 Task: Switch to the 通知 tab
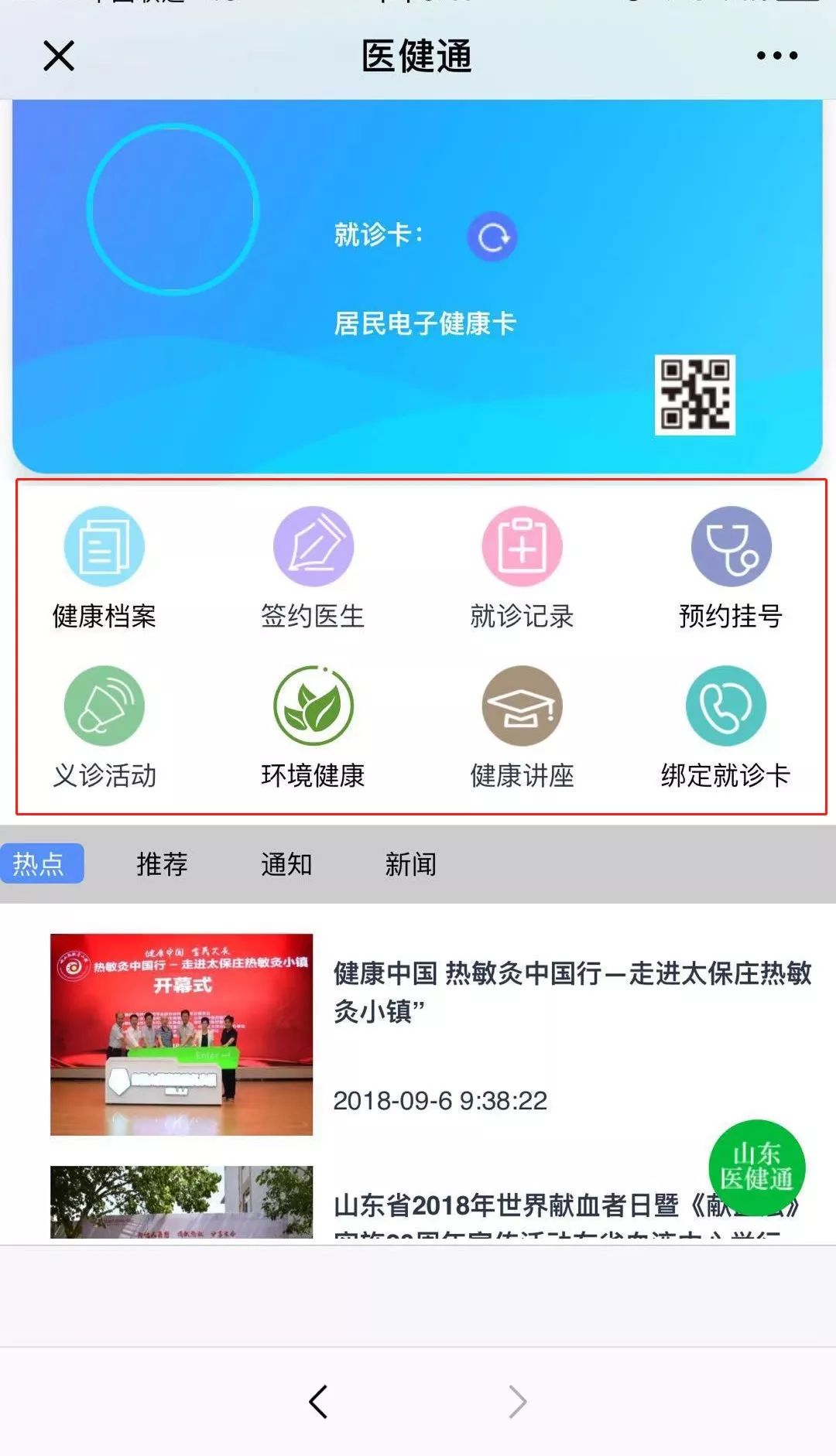[x=286, y=864]
